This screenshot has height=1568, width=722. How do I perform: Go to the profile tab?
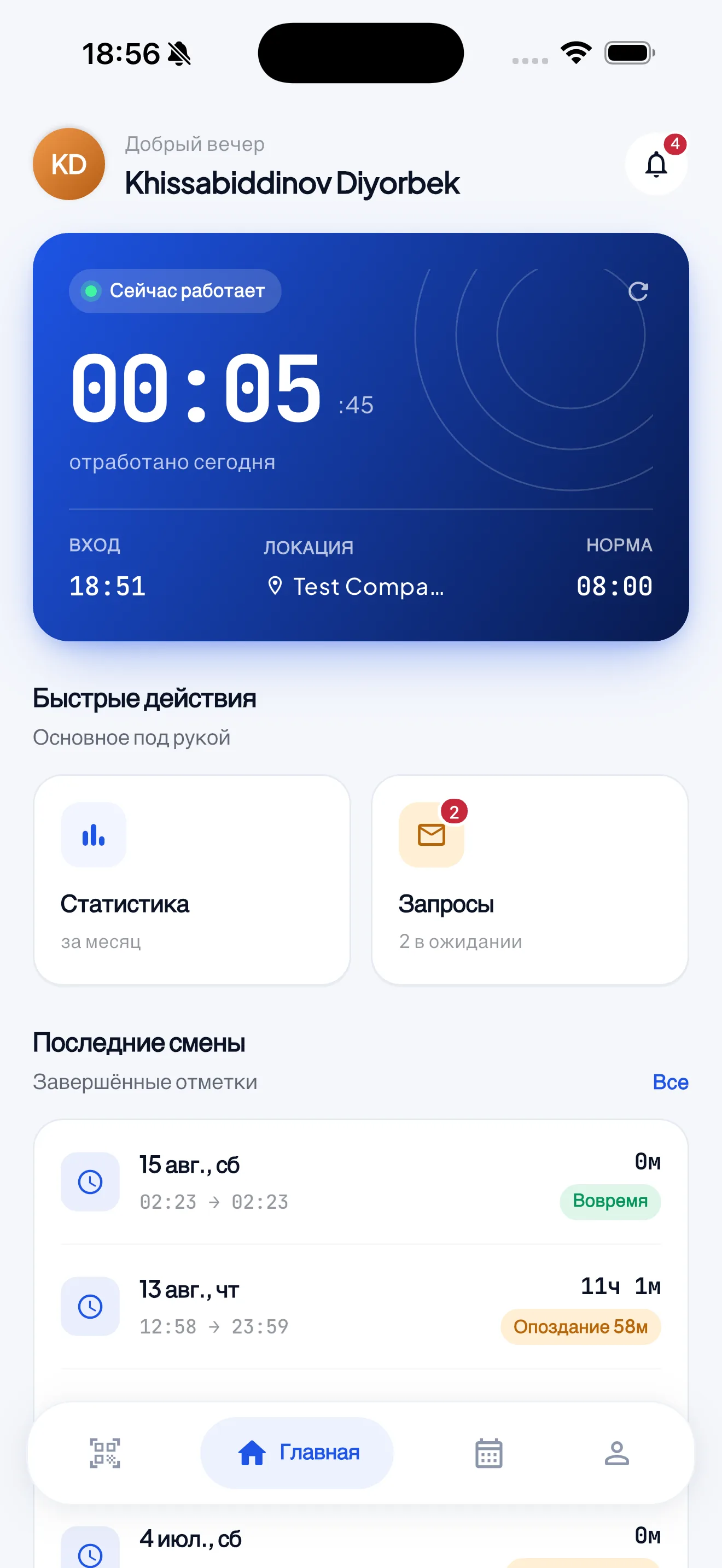coord(616,1453)
